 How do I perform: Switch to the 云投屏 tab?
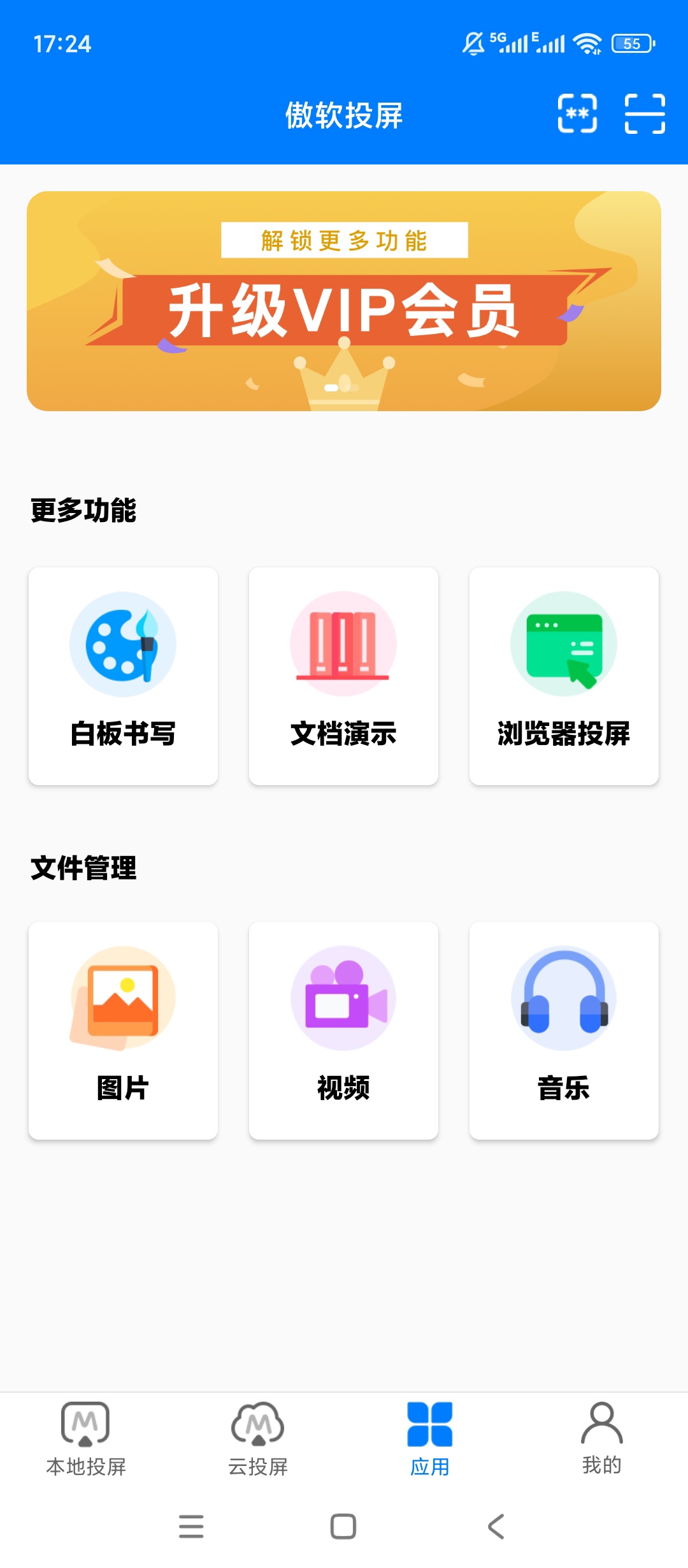click(x=258, y=1438)
